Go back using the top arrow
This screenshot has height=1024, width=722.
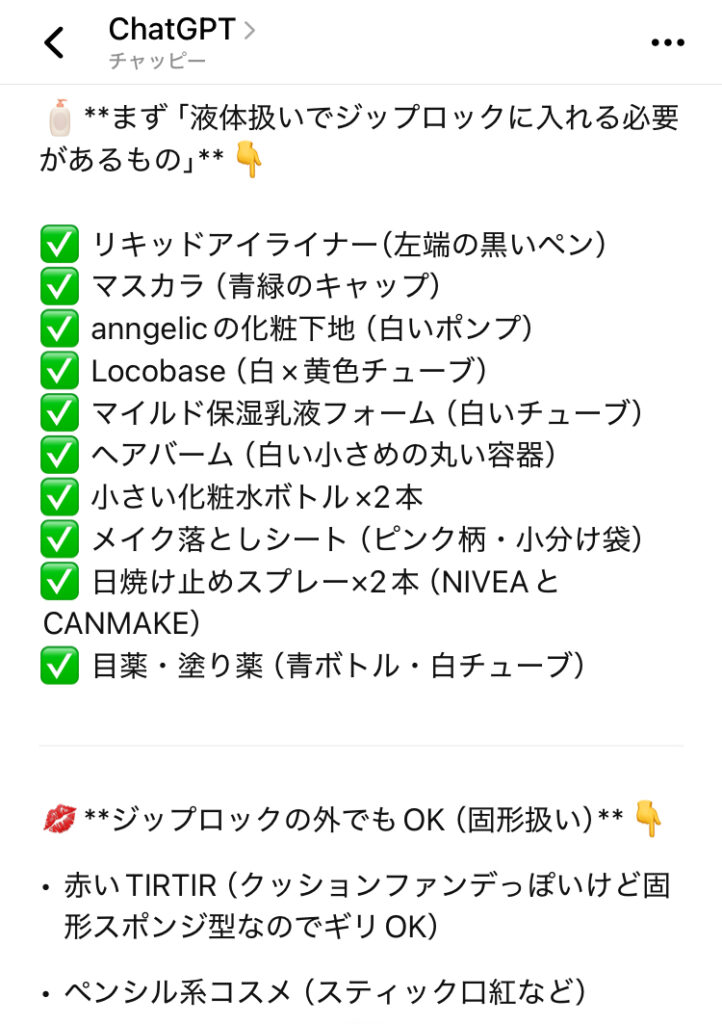54,42
